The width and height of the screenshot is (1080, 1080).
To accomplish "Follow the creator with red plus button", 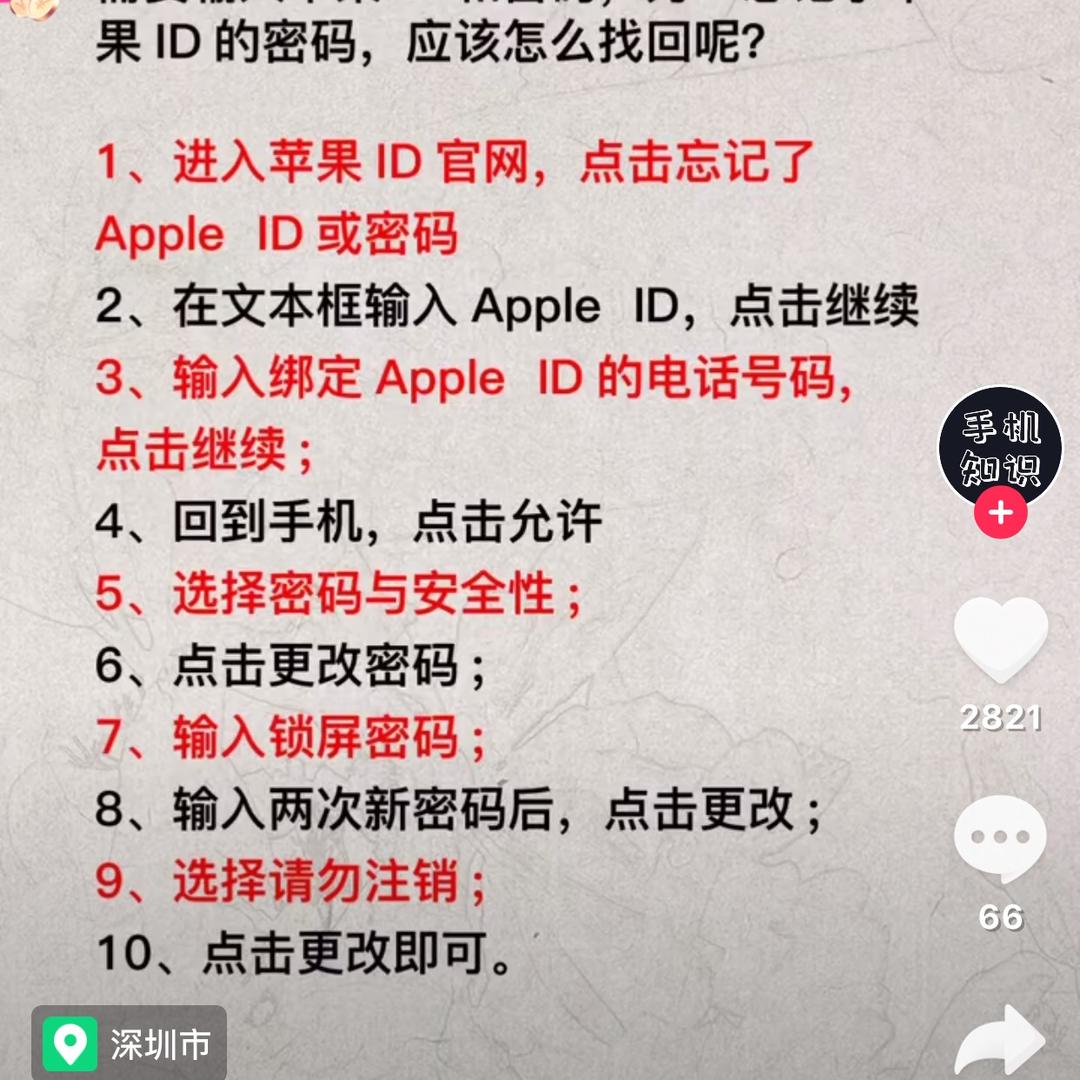I will click(x=1000, y=514).
